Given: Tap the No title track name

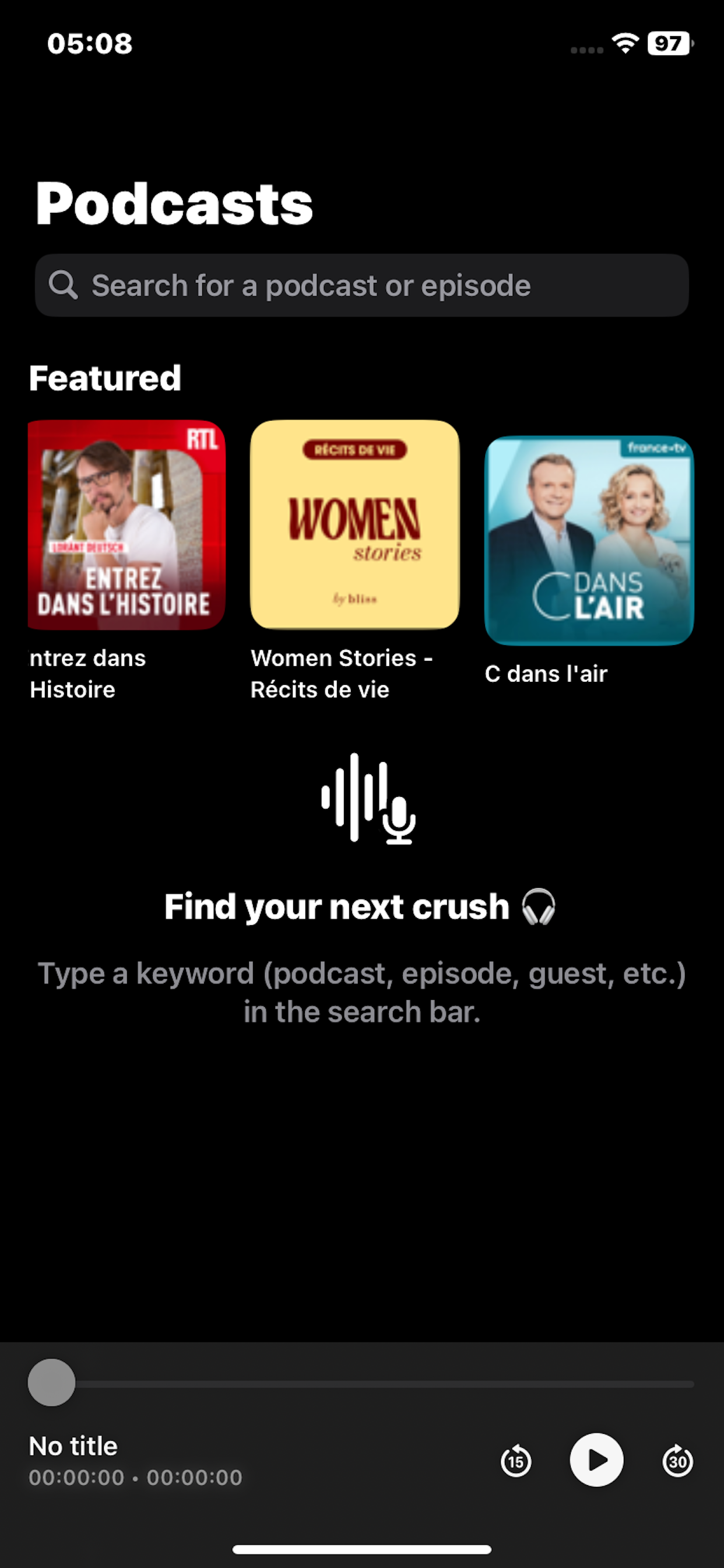Looking at the screenshot, I should [73, 1445].
